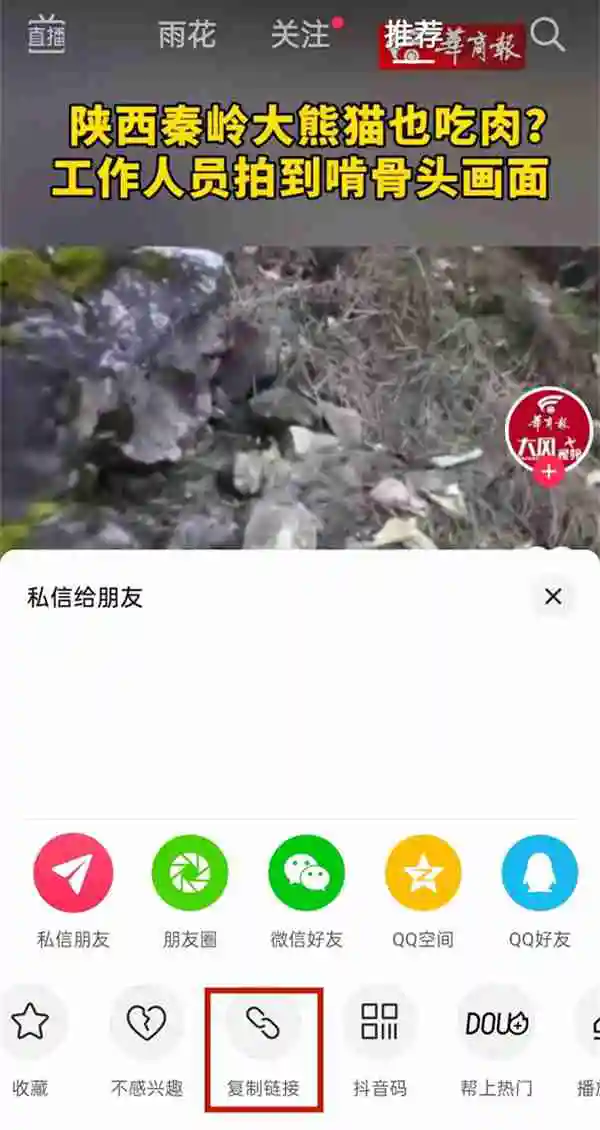
Task: Open the search magnifier
Action: [548, 36]
